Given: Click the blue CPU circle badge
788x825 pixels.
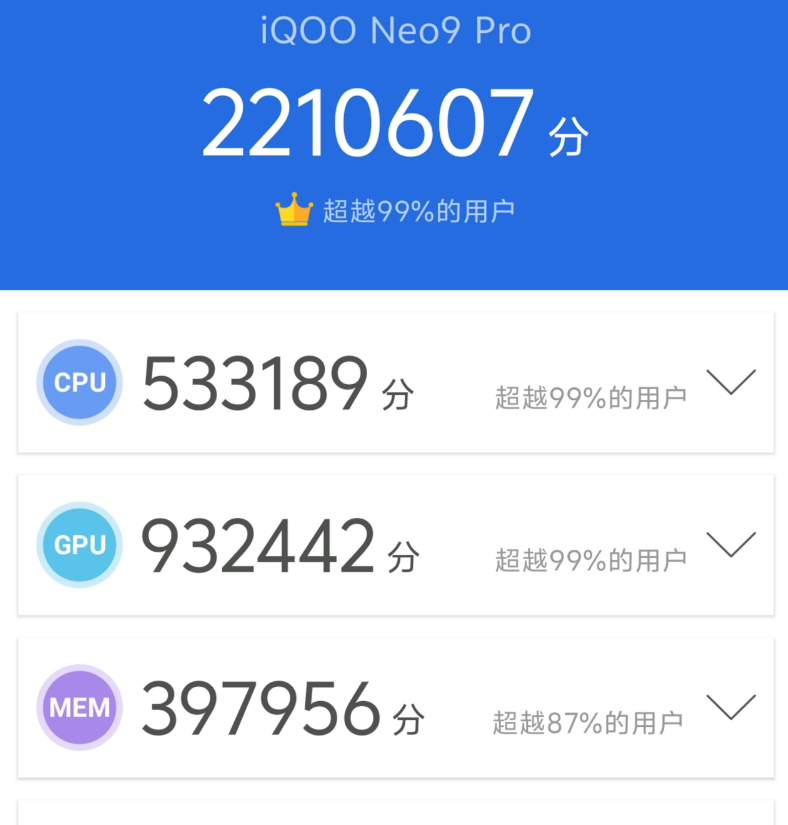Looking at the screenshot, I should (79, 382).
